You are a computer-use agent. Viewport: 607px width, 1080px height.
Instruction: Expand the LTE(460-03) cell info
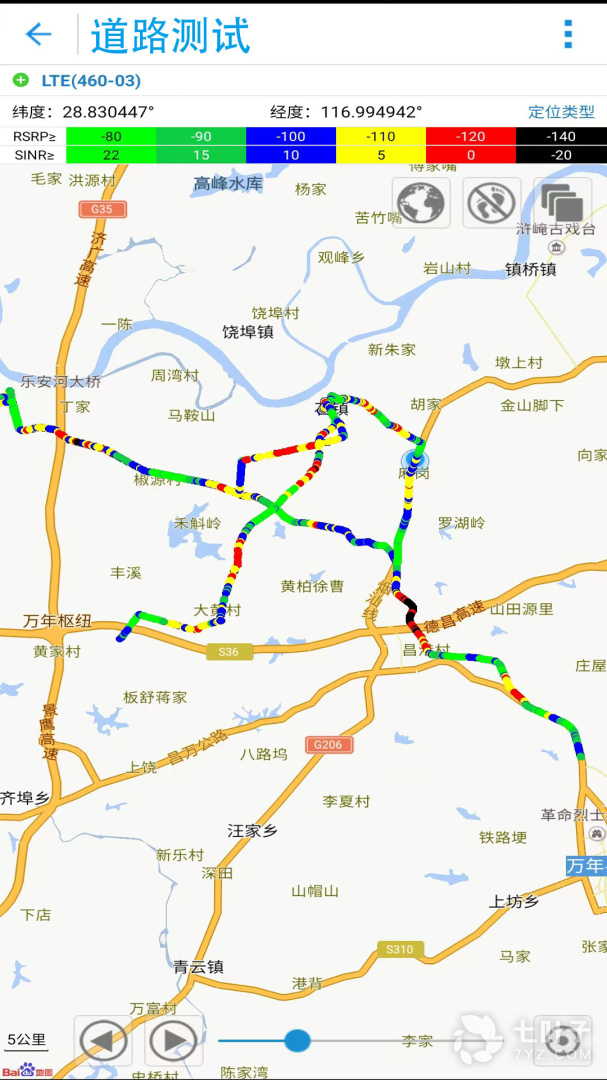coord(20,80)
